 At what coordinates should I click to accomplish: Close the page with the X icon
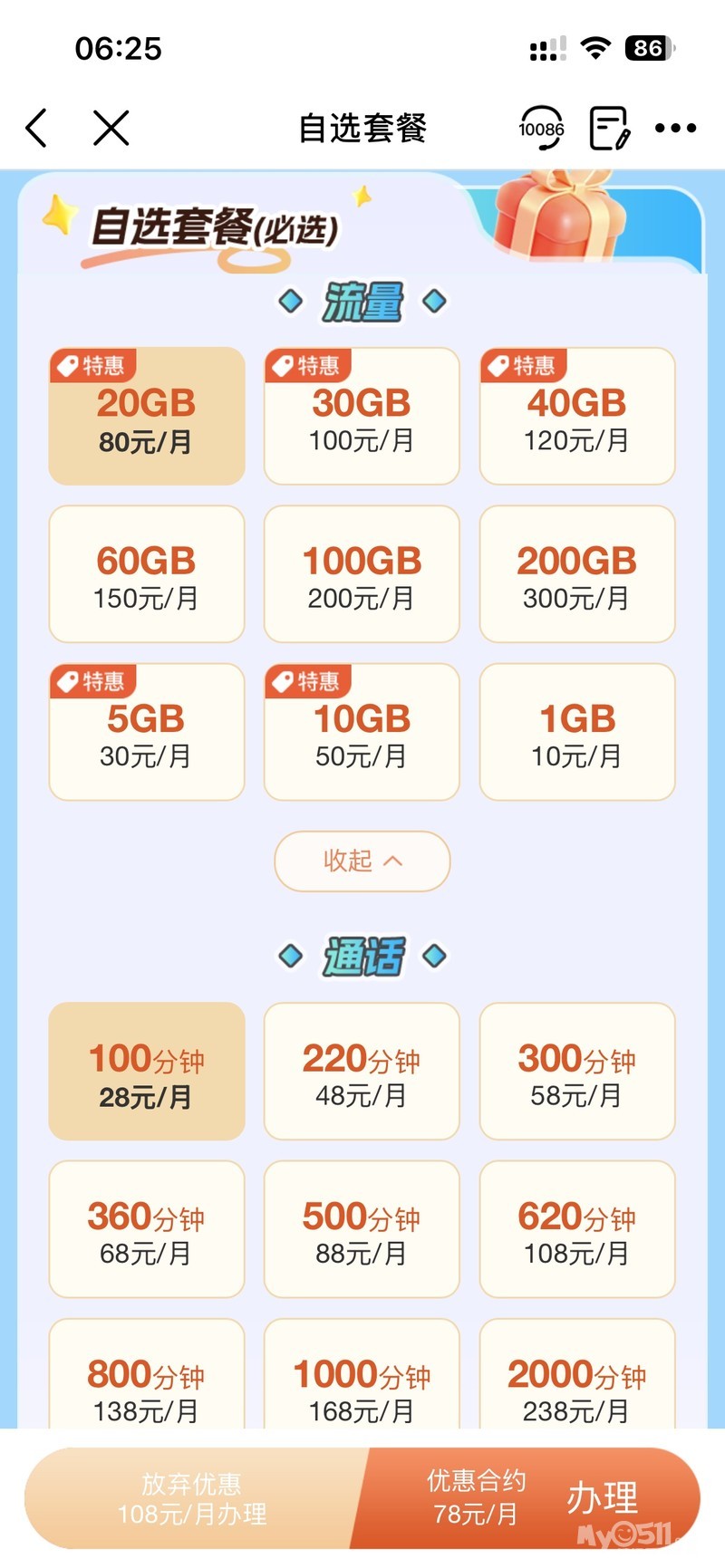(x=111, y=128)
